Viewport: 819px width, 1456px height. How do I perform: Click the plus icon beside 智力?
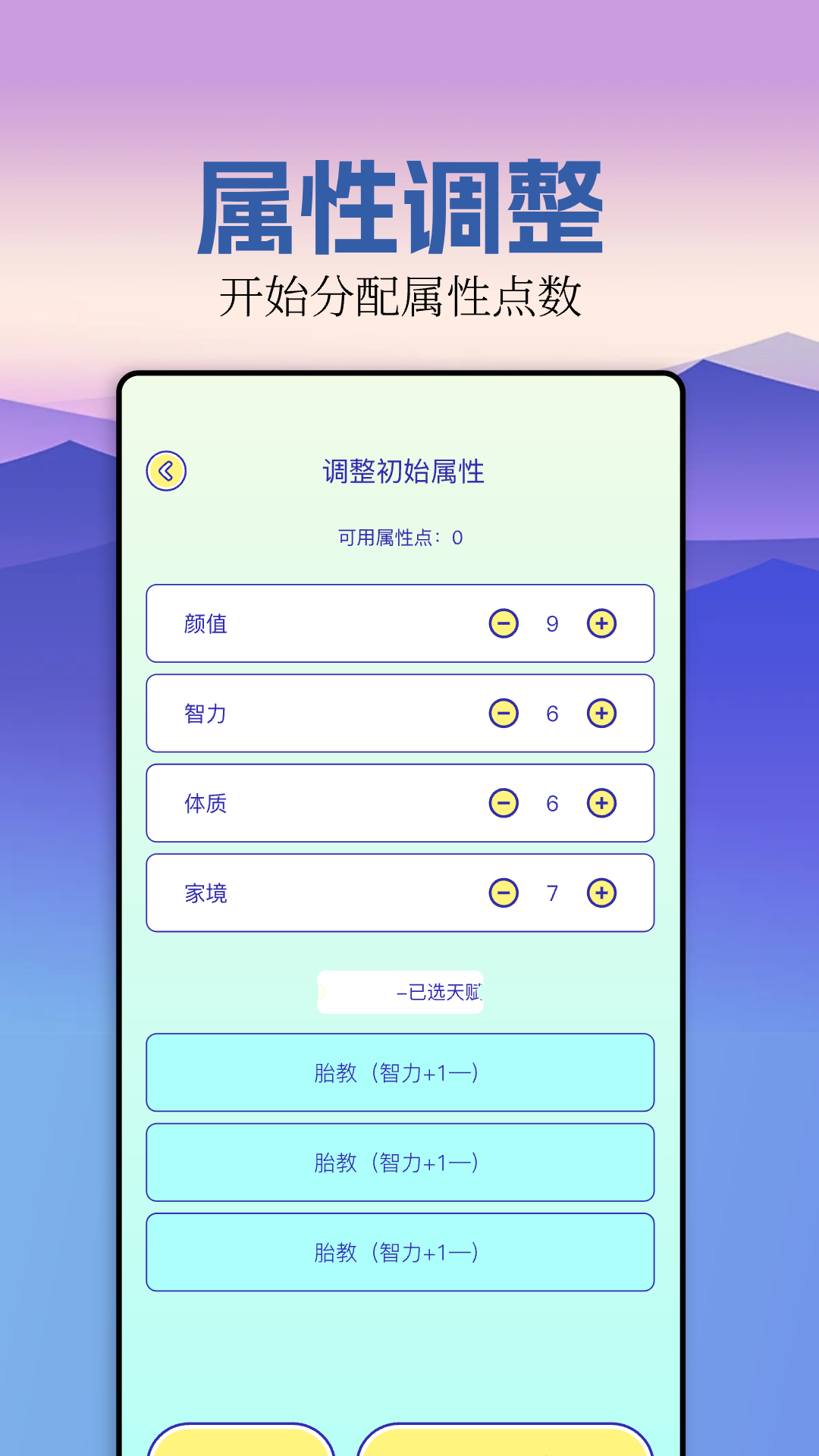tap(601, 713)
